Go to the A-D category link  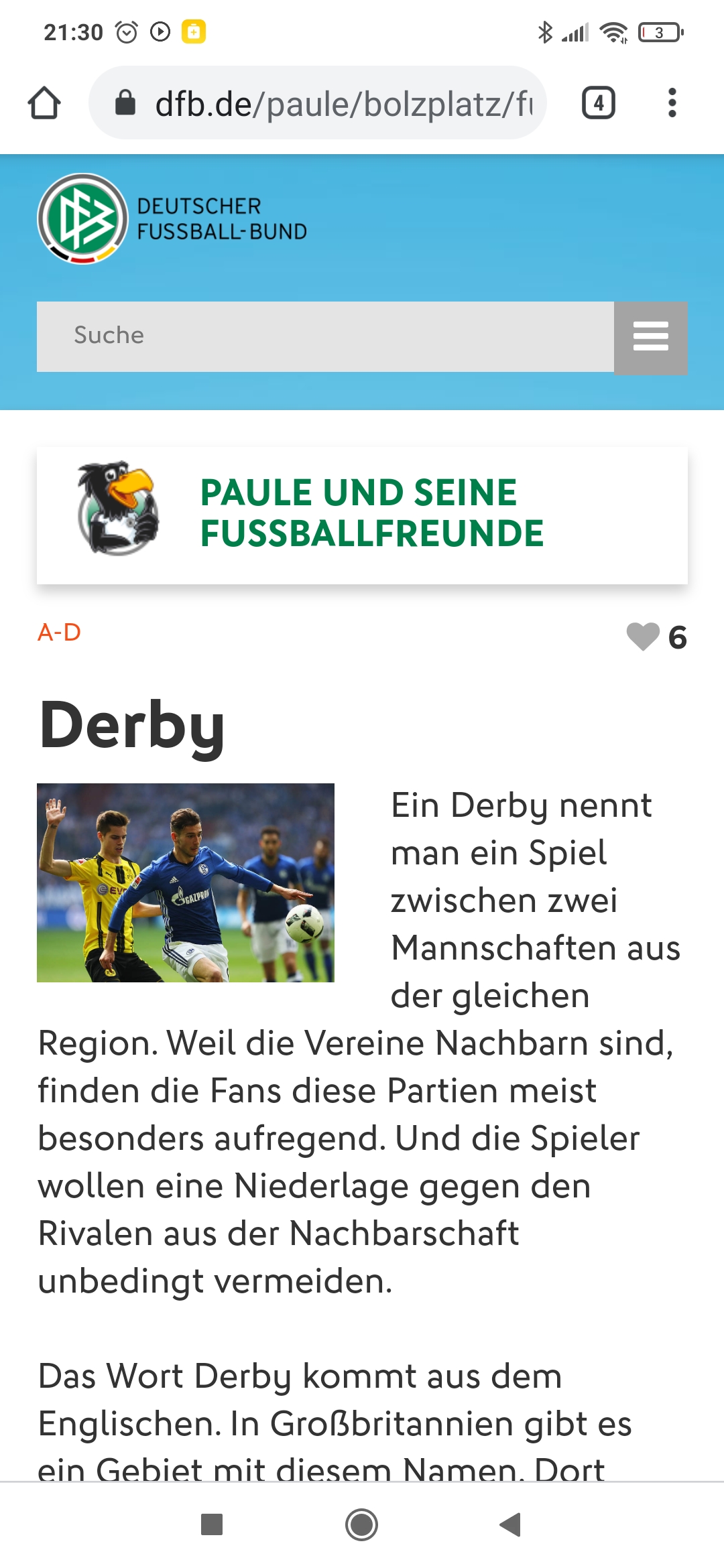[x=59, y=633]
